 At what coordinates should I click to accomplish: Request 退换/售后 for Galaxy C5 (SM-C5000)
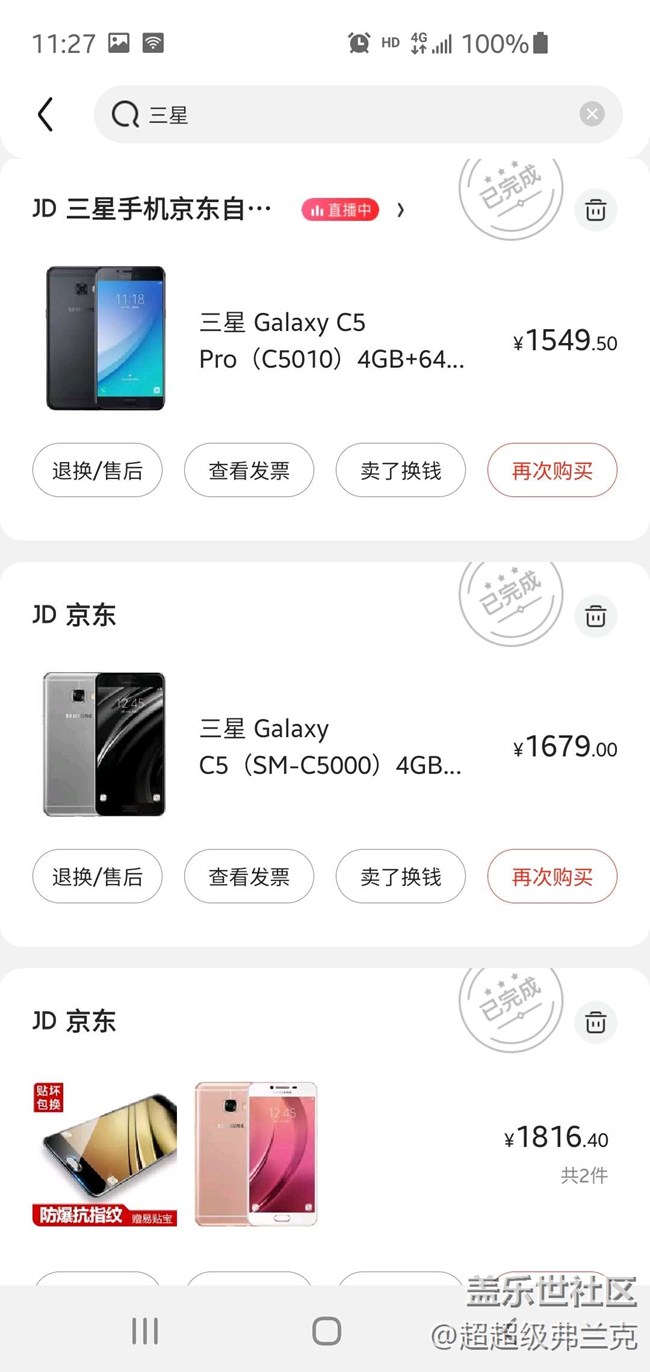(x=97, y=877)
